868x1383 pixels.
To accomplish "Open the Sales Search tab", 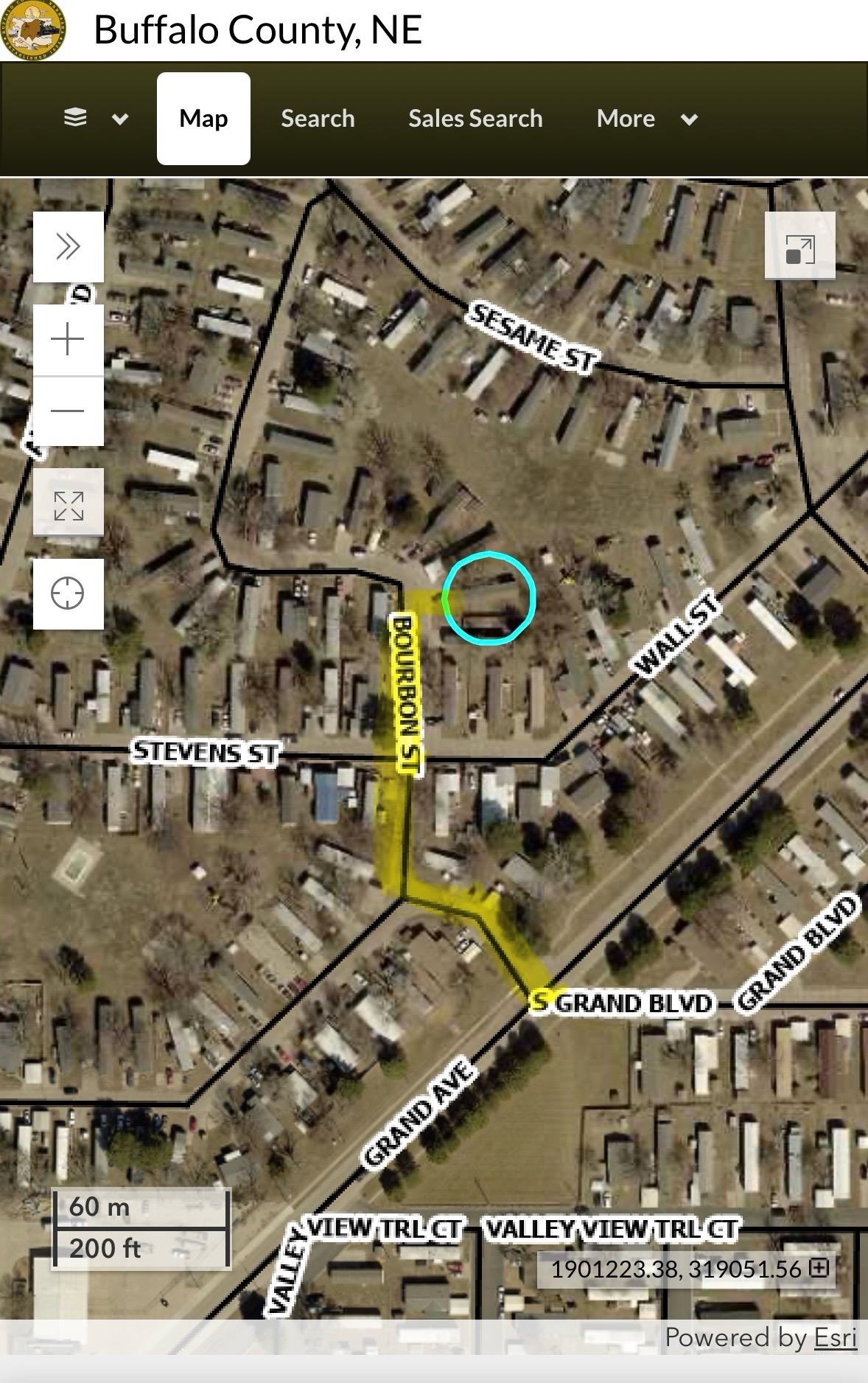I will (475, 119).
